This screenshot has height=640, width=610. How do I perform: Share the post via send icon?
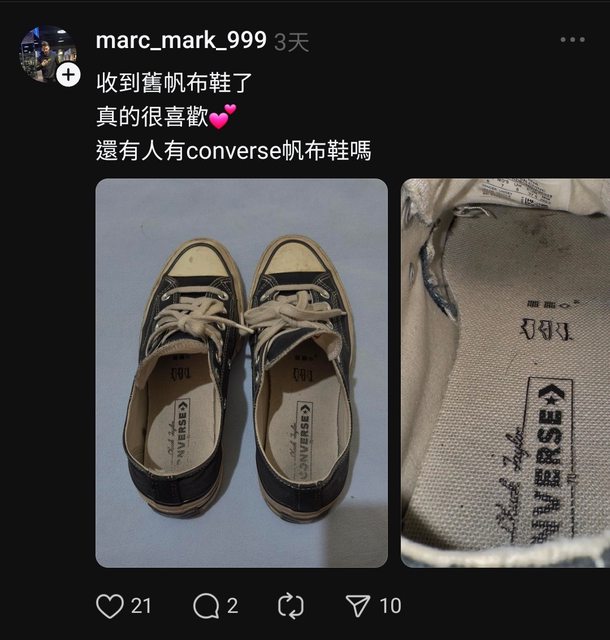coord(358,605)
